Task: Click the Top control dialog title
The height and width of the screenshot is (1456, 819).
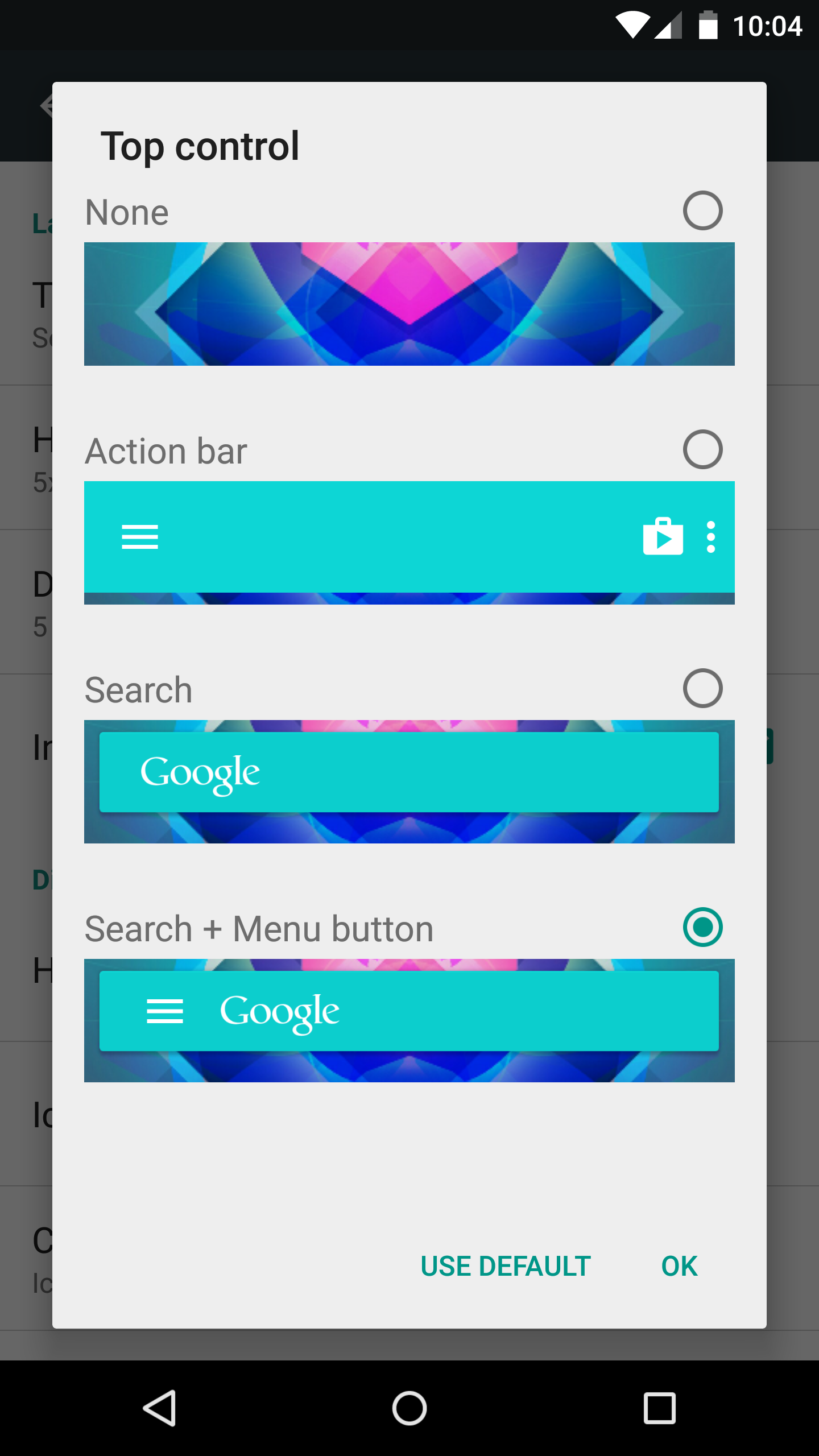Action: [x=201, y=146]
